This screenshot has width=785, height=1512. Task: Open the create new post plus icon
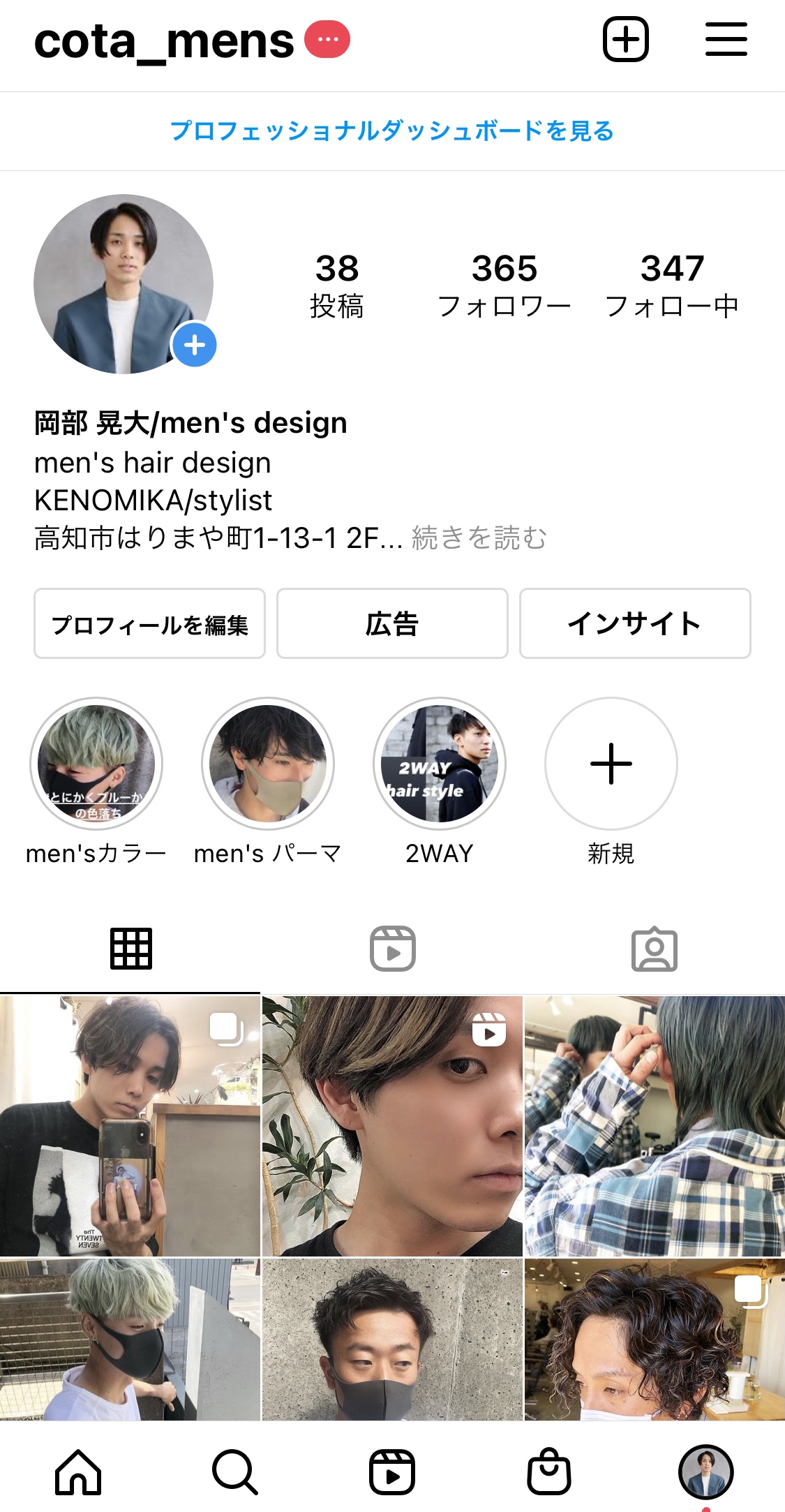[625, 39]
